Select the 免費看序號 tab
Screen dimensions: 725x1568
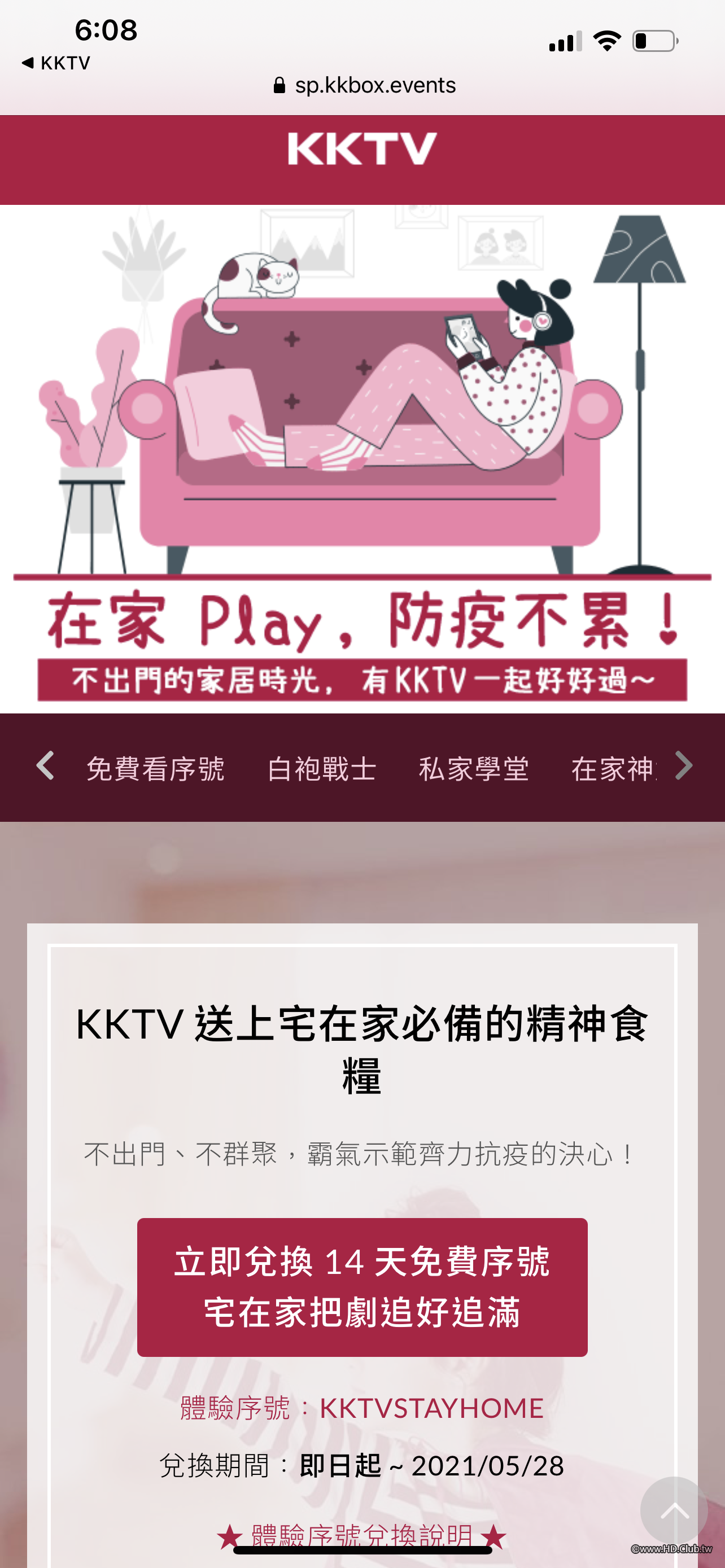point(155,768)
